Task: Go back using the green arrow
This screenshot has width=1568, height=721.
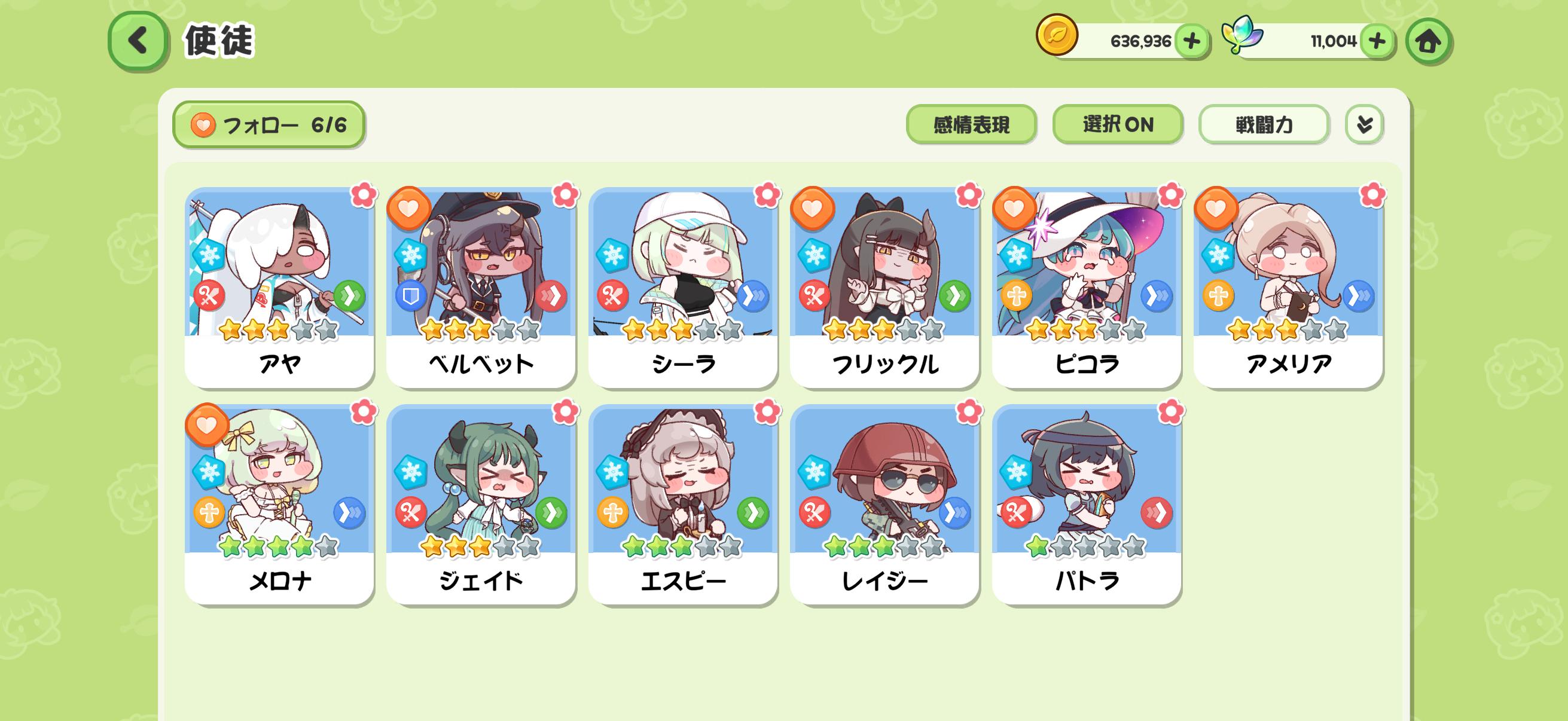Action: [138, 40]
